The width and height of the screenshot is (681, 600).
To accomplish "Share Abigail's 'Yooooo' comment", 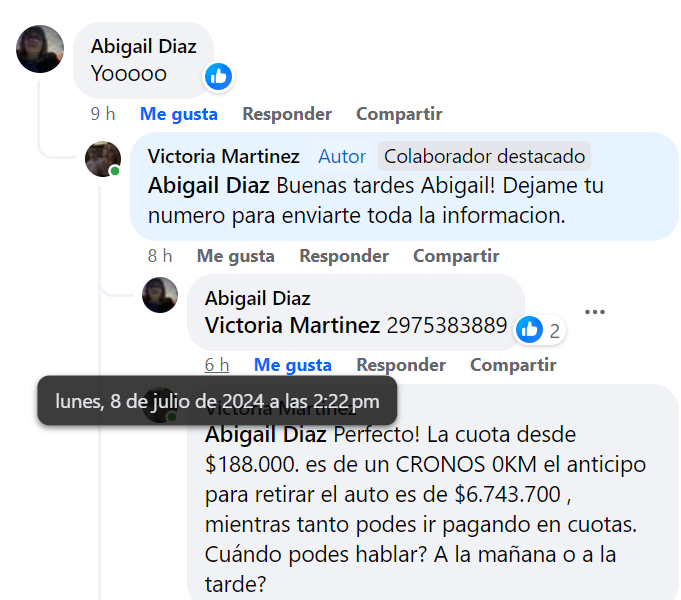I will click(x=399, y=114).
